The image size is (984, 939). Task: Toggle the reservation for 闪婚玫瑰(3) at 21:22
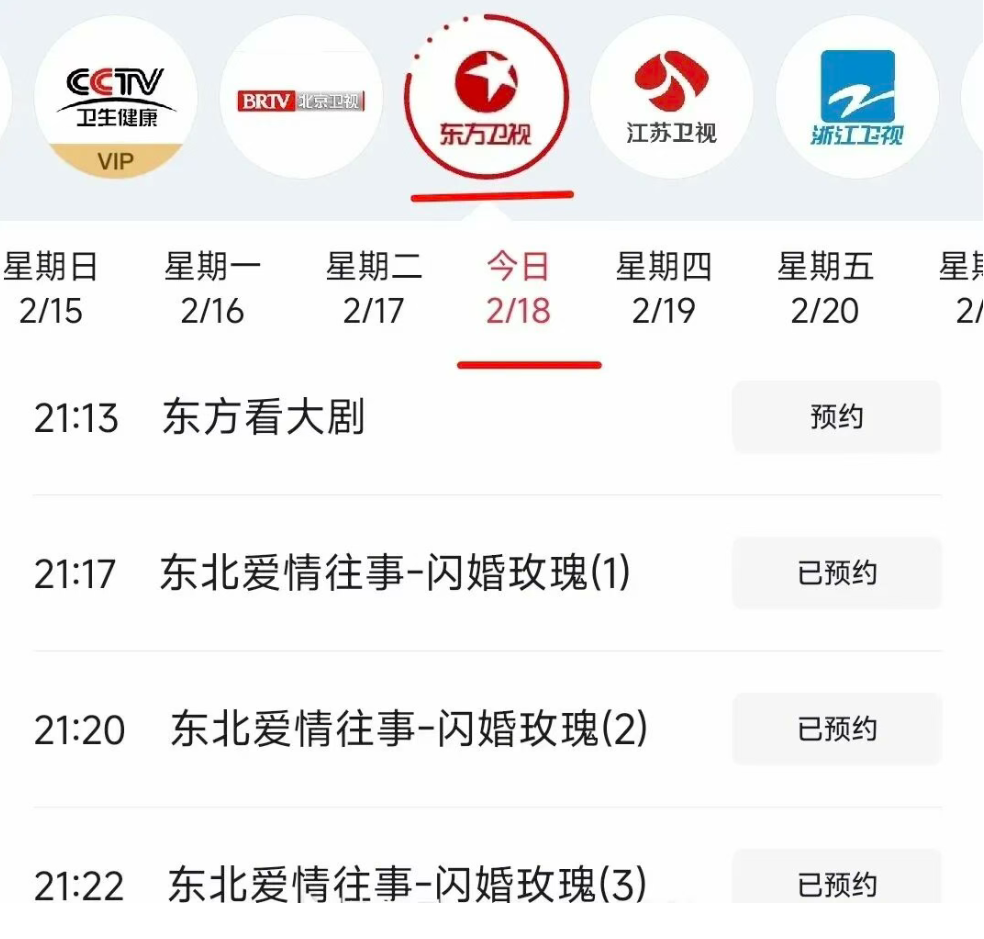(837, 881)
